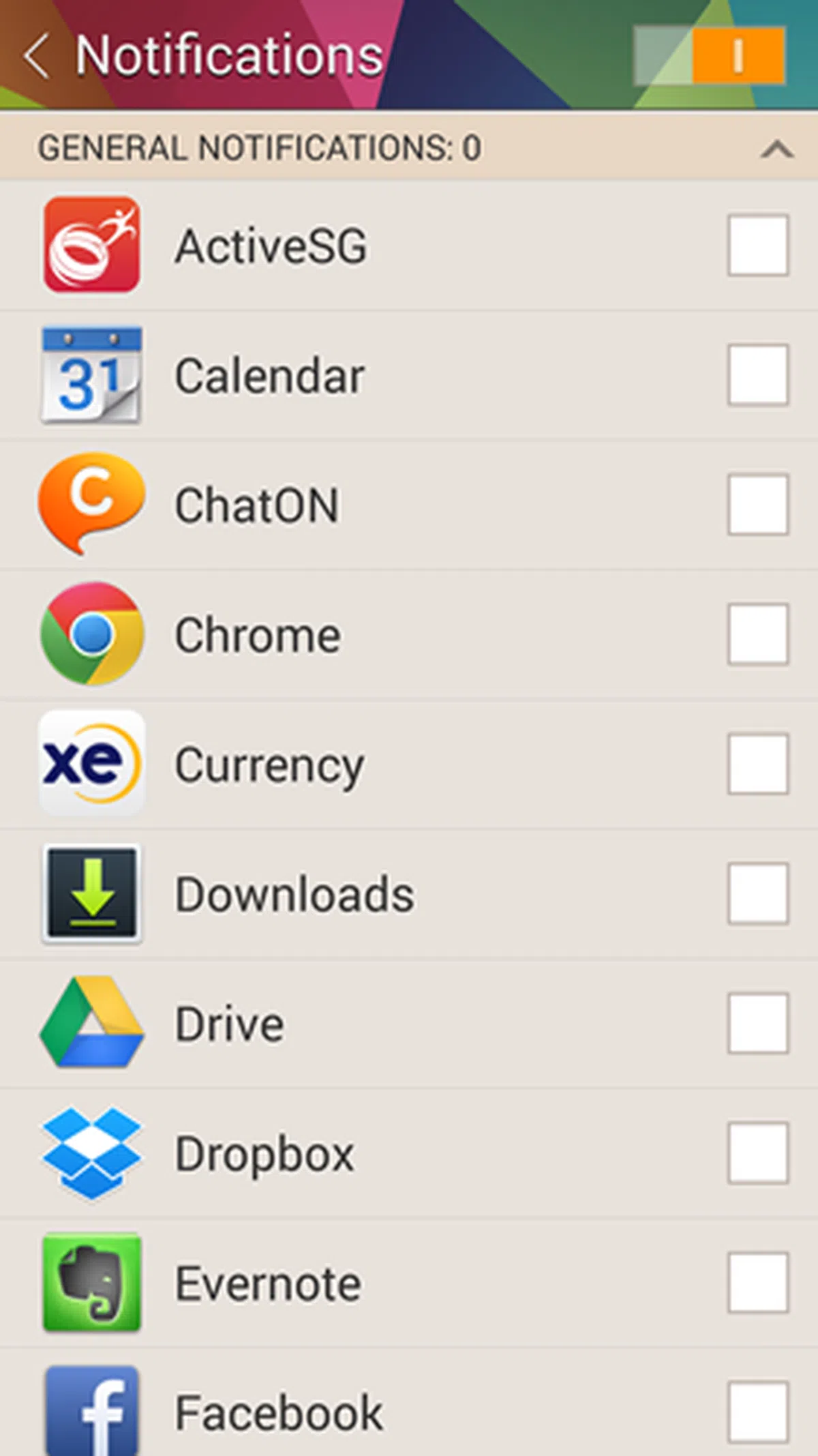
Task: Enable notifications for Calendar
Action: pyautogui.click(x=758, y=375)
